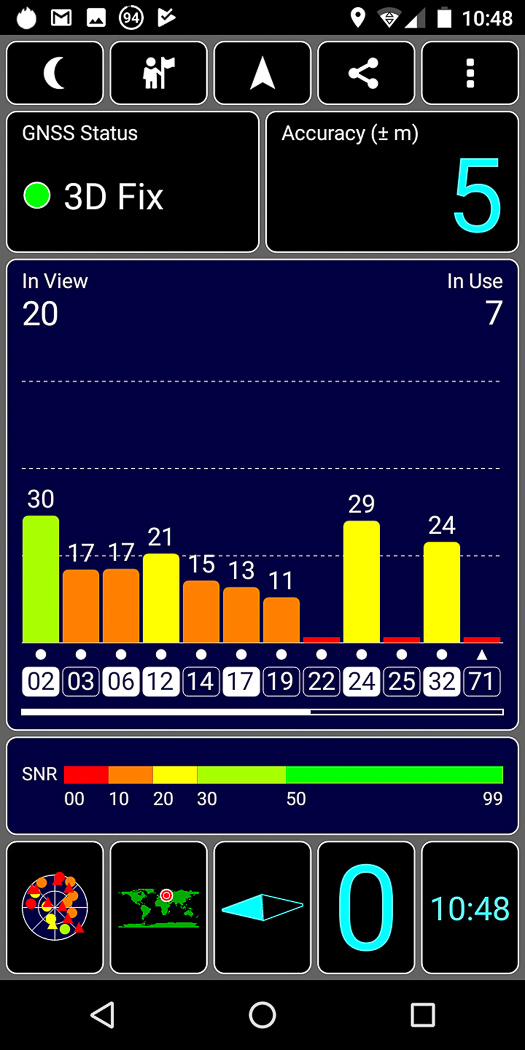Tap the GNSS Status 3D Fix panel
Screen dimensions: 525x1050
tap(133, 181)
